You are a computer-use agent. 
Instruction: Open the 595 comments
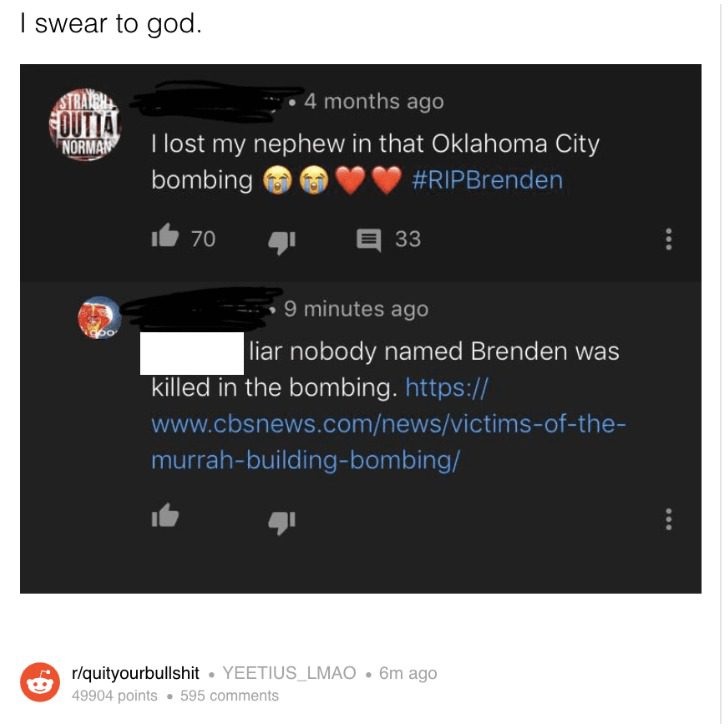[229, 696]
